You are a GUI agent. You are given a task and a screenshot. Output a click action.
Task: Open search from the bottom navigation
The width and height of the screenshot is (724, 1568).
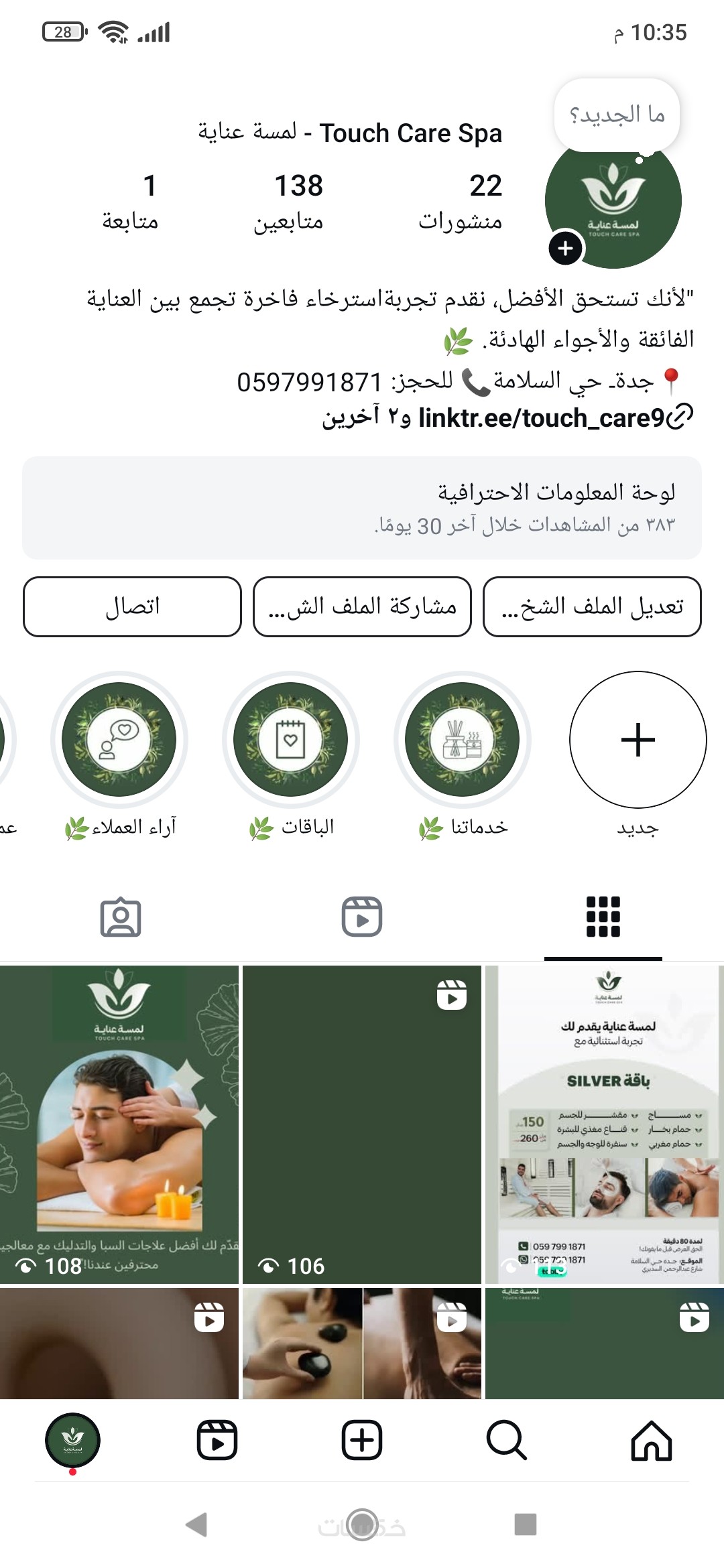pos(507,1440)
